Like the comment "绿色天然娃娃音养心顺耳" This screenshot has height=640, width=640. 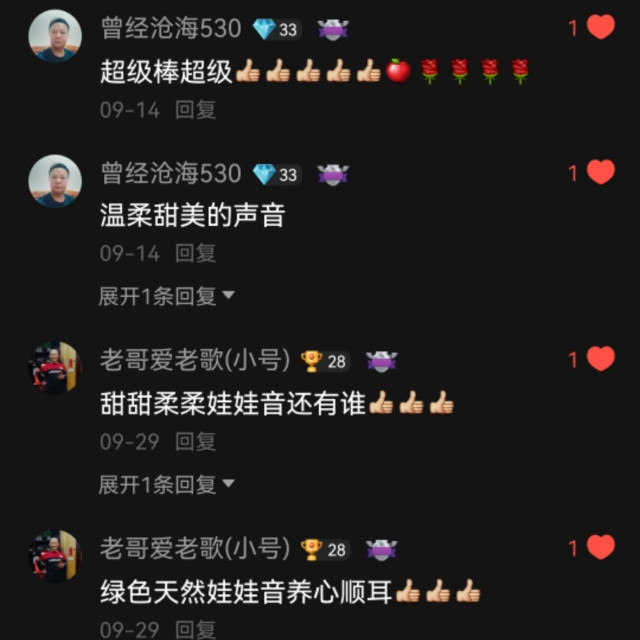point(600,548)
